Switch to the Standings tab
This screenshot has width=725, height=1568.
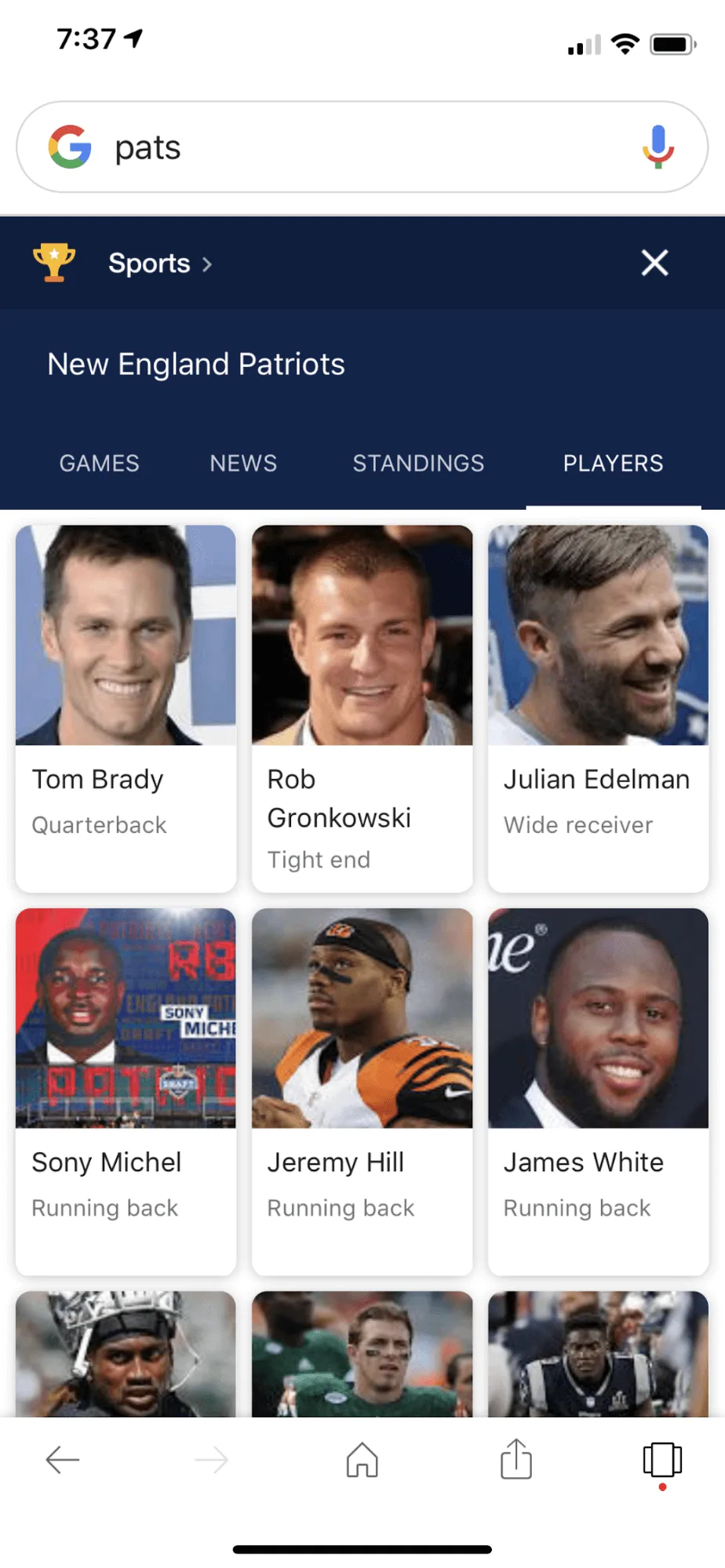coord(418,464)
